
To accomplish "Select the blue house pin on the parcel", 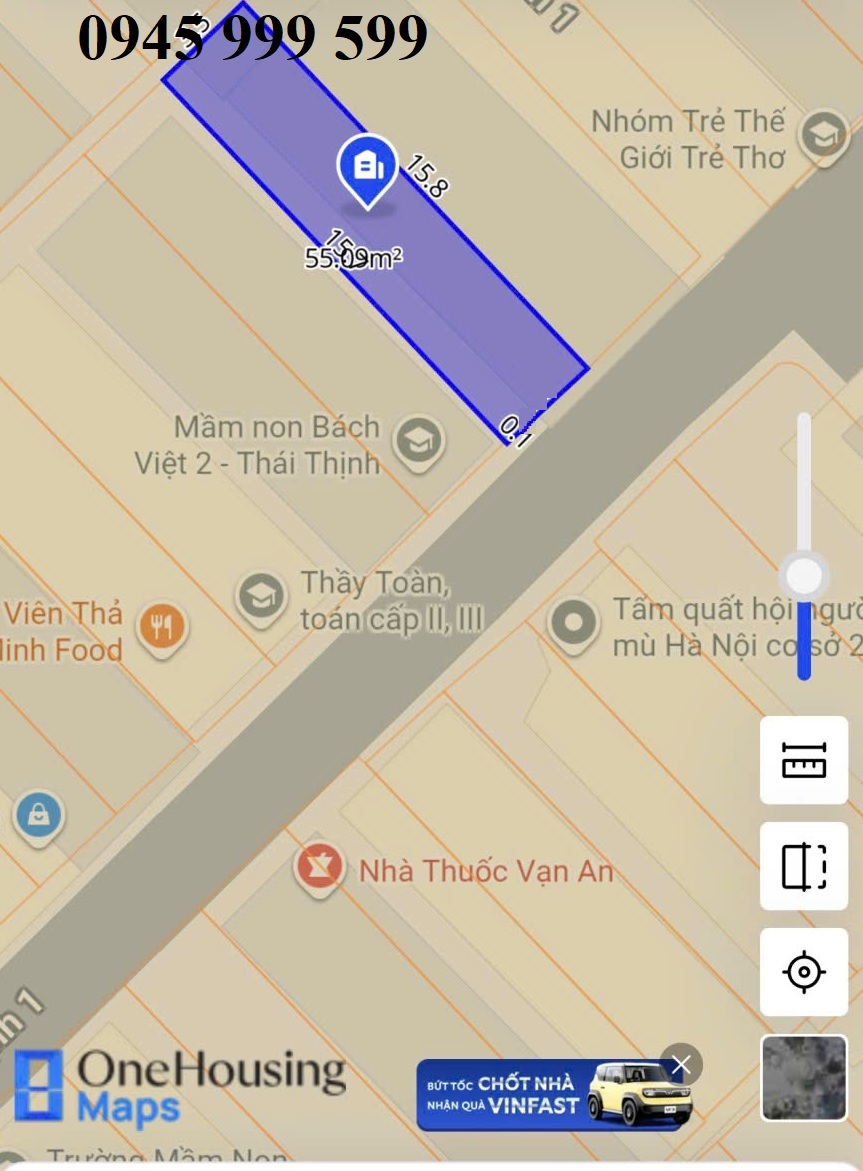I will [367, 168].
